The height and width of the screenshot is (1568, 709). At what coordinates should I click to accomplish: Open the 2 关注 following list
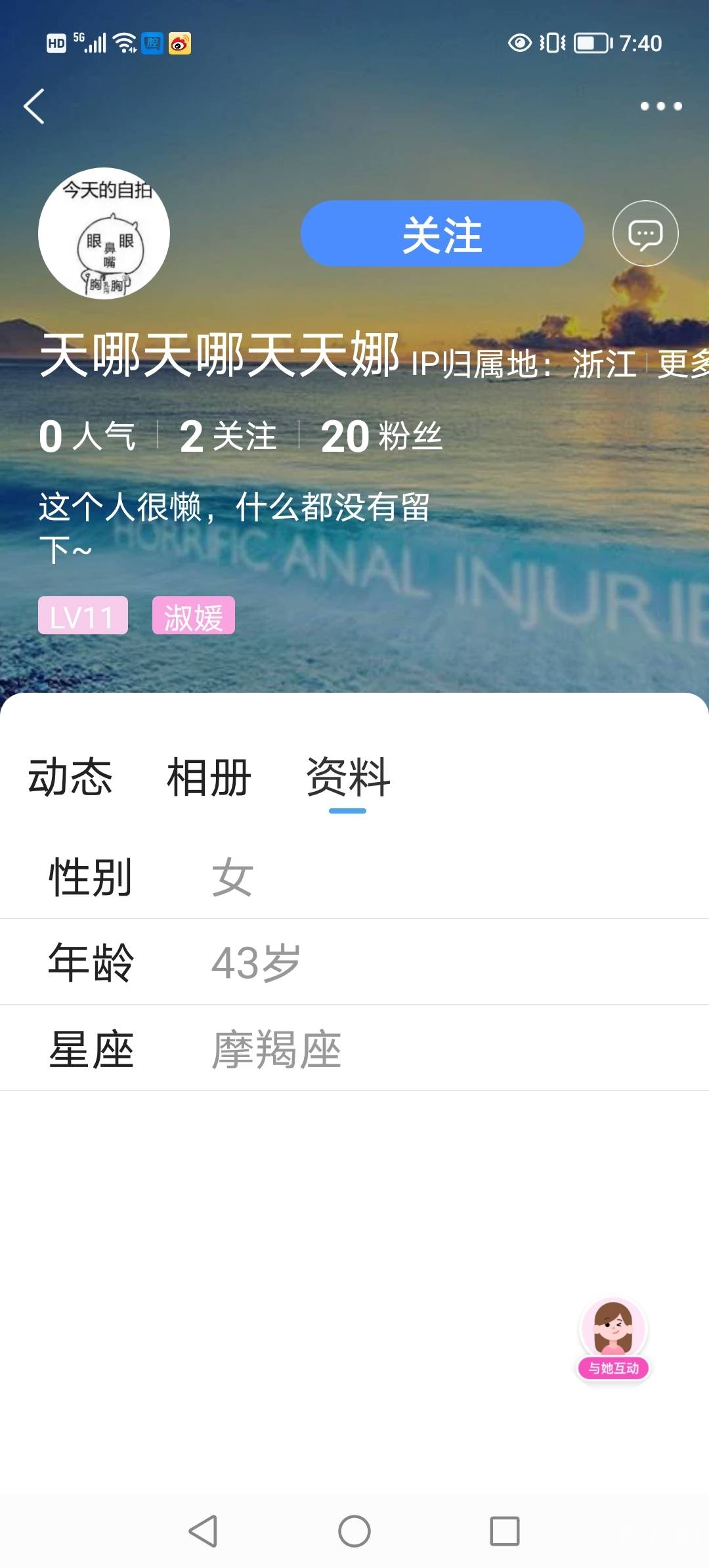(228, 436)
